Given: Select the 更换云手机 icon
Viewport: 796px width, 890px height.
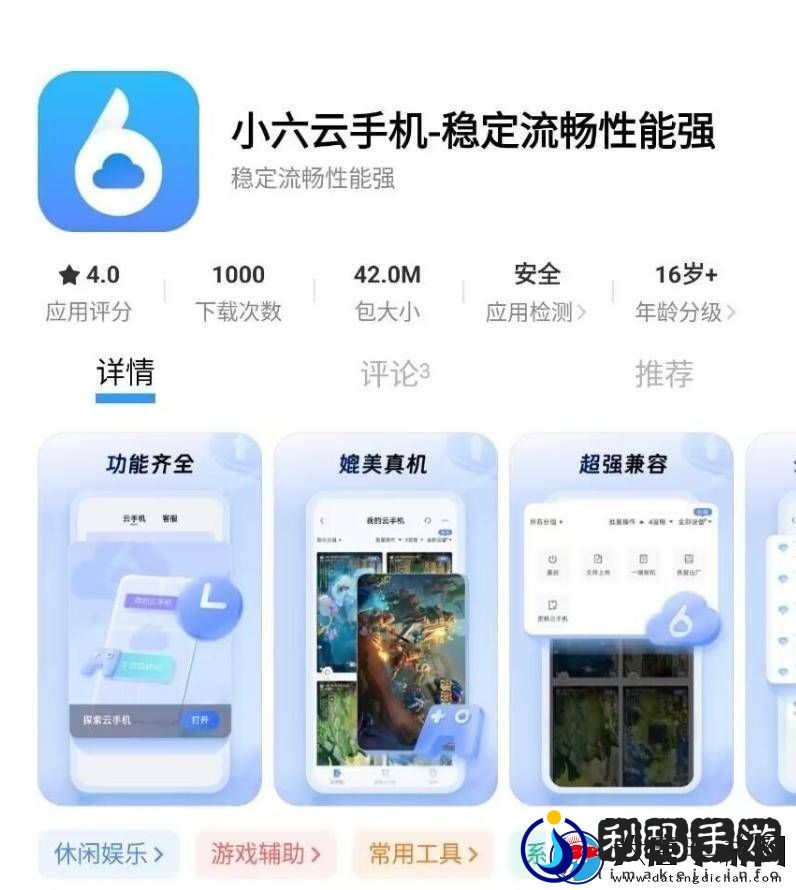Looking at the screenshot, I should click(553, 604).
